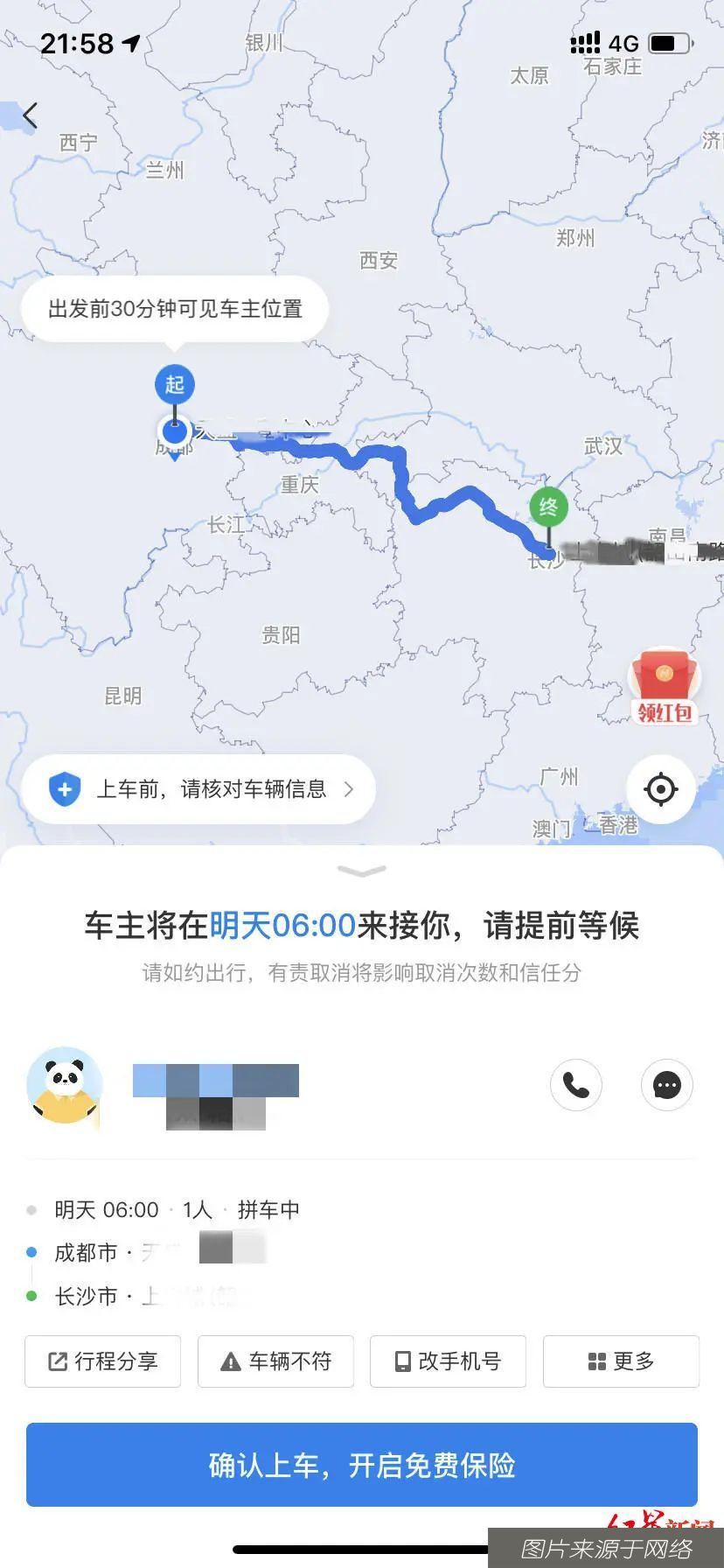Tap the warning triangle on 车辆不符

[230, 1361]
